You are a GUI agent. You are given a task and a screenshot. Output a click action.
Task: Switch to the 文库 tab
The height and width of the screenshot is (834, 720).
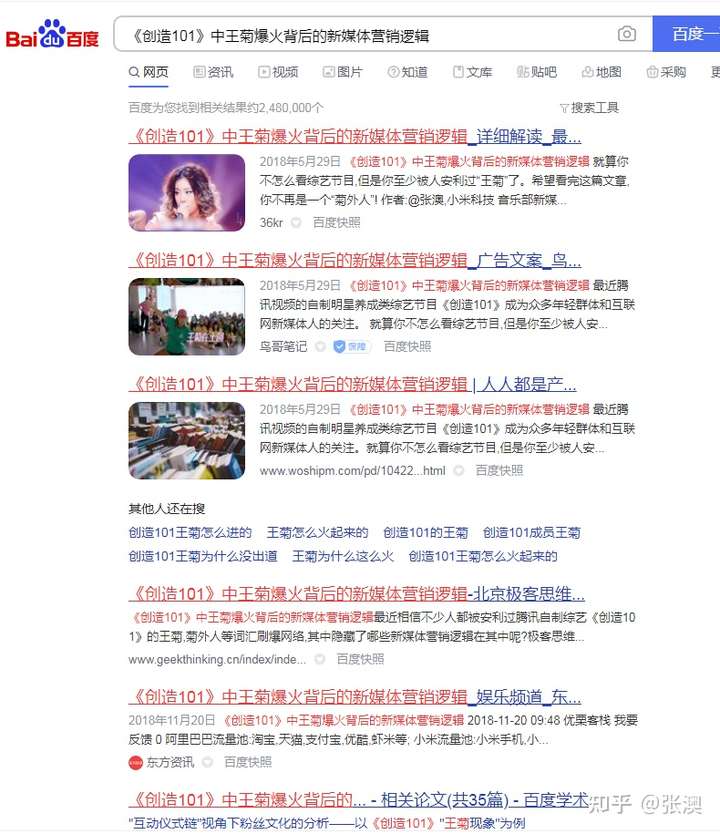pyautogui.click(x=472, y=72)
